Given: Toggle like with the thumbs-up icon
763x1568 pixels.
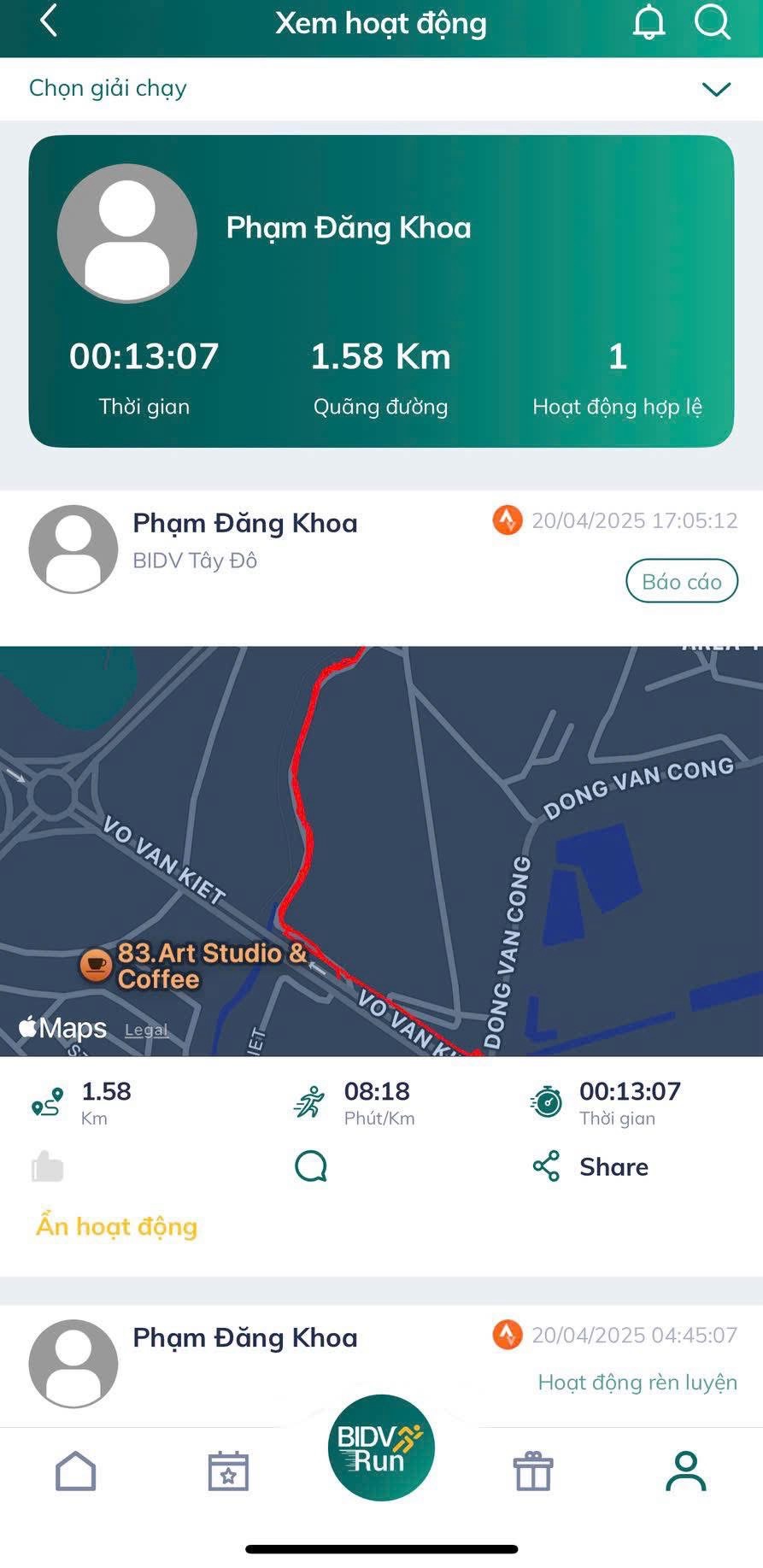Looking at the screenshot, I should click(47, 1165).
